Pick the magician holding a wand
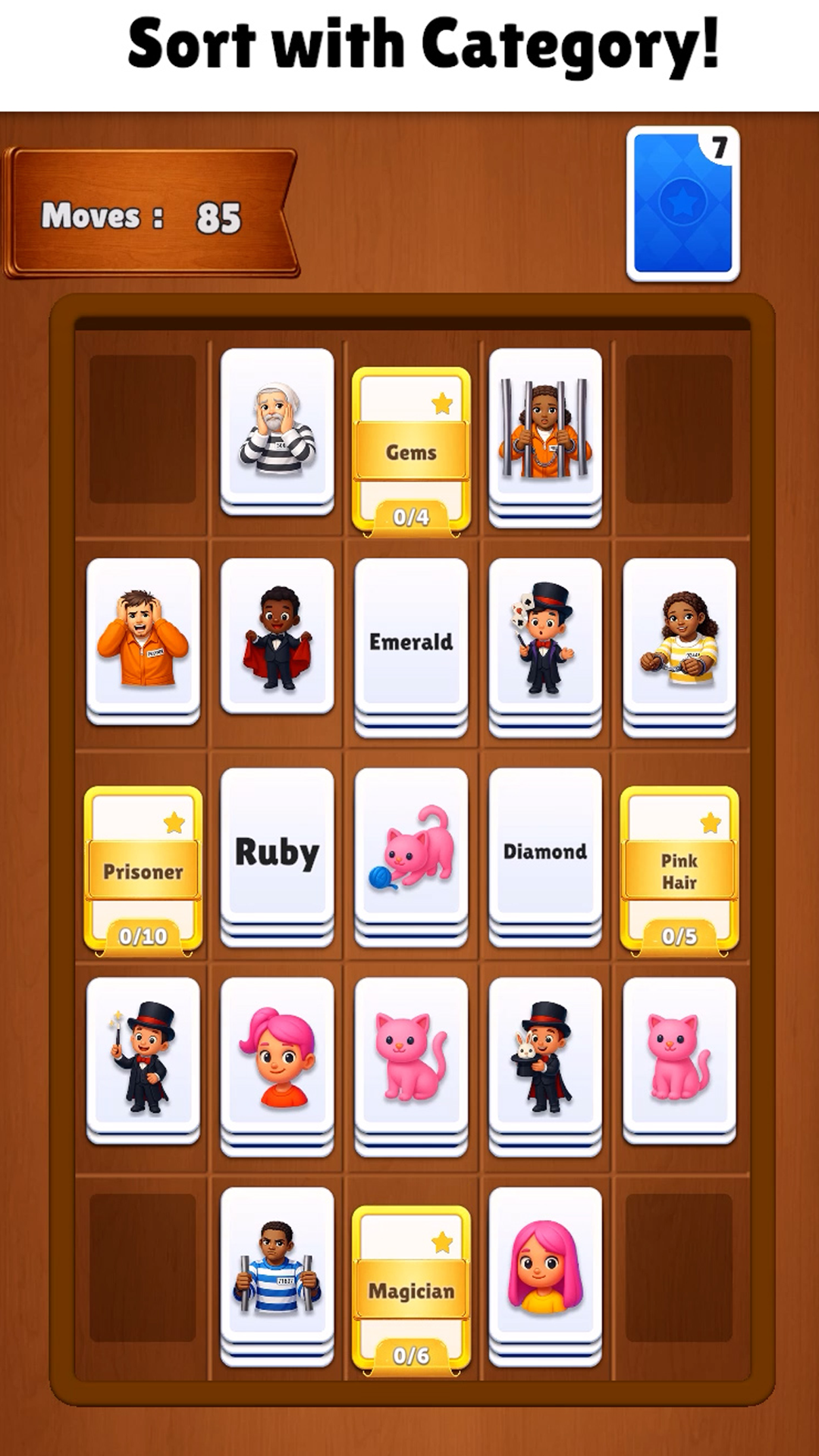Screen dimensions: 819x1456 pos(143,1056)
